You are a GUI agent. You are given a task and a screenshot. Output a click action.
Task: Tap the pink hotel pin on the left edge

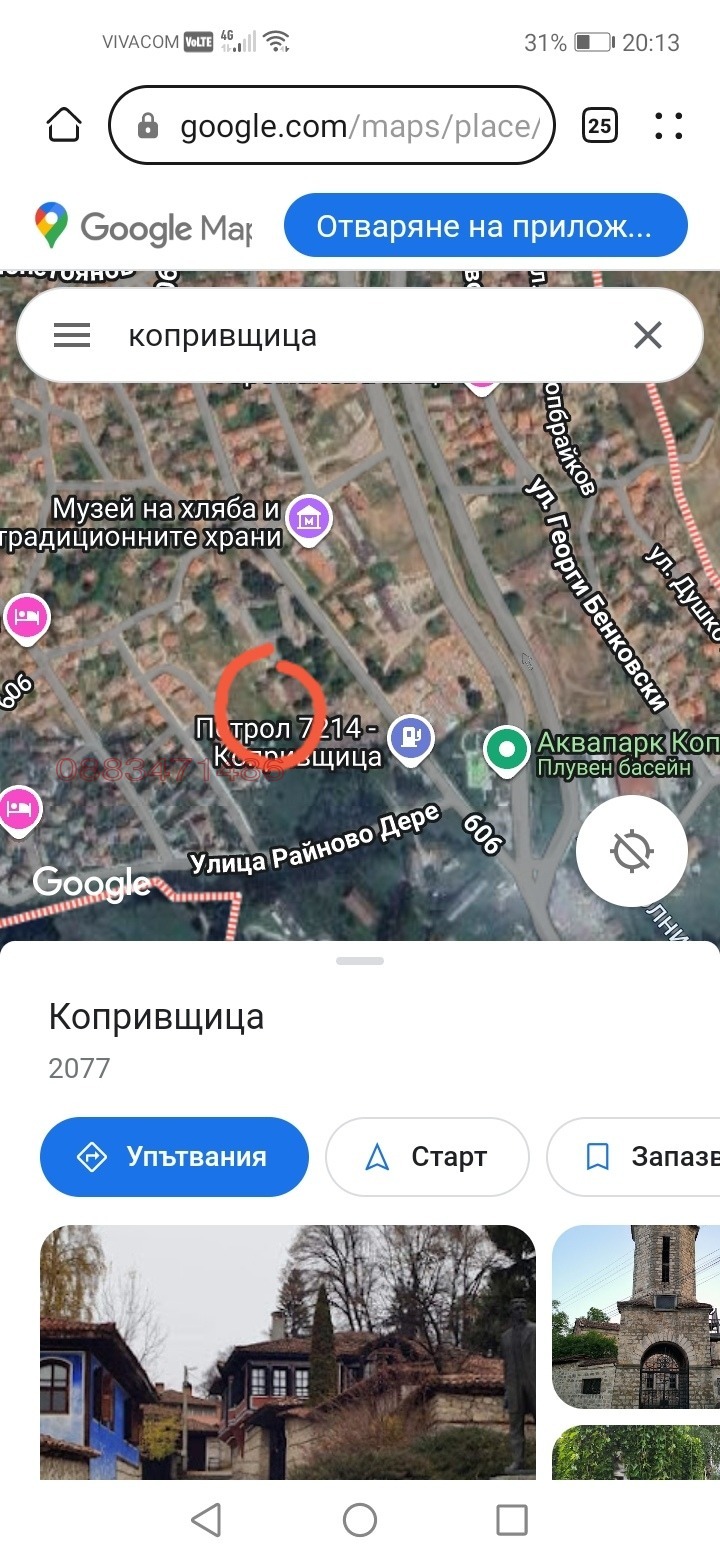point(27,618)
